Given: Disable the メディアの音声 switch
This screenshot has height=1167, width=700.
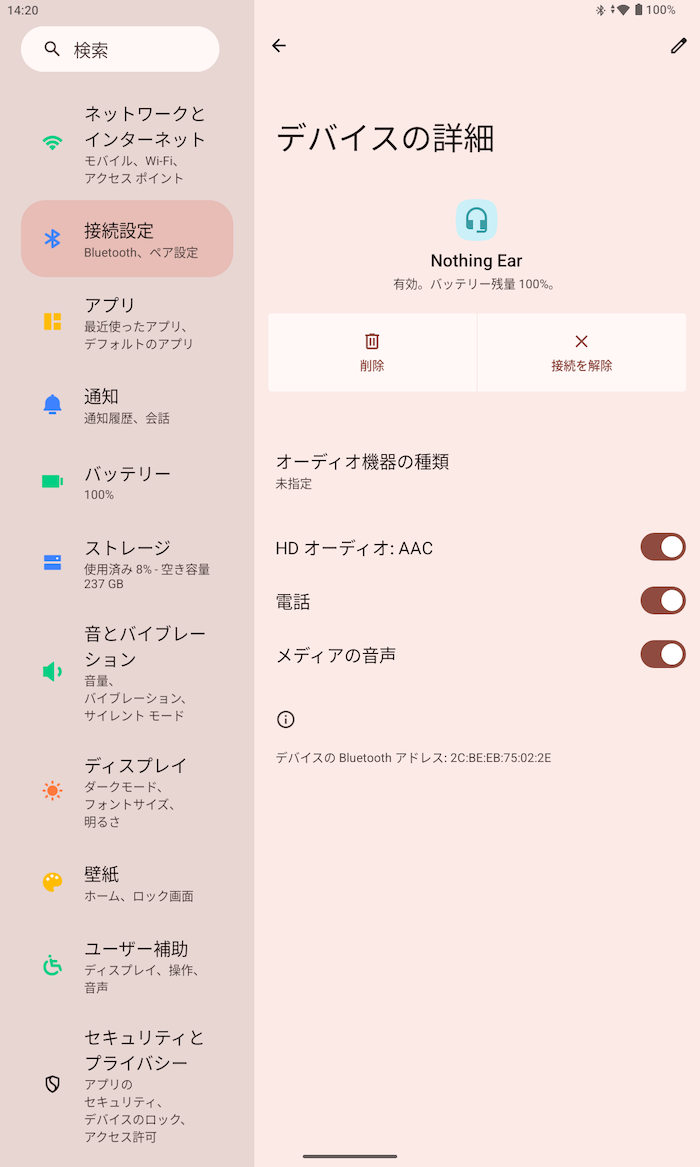Looking at the screenshot, I should point(662,654).
